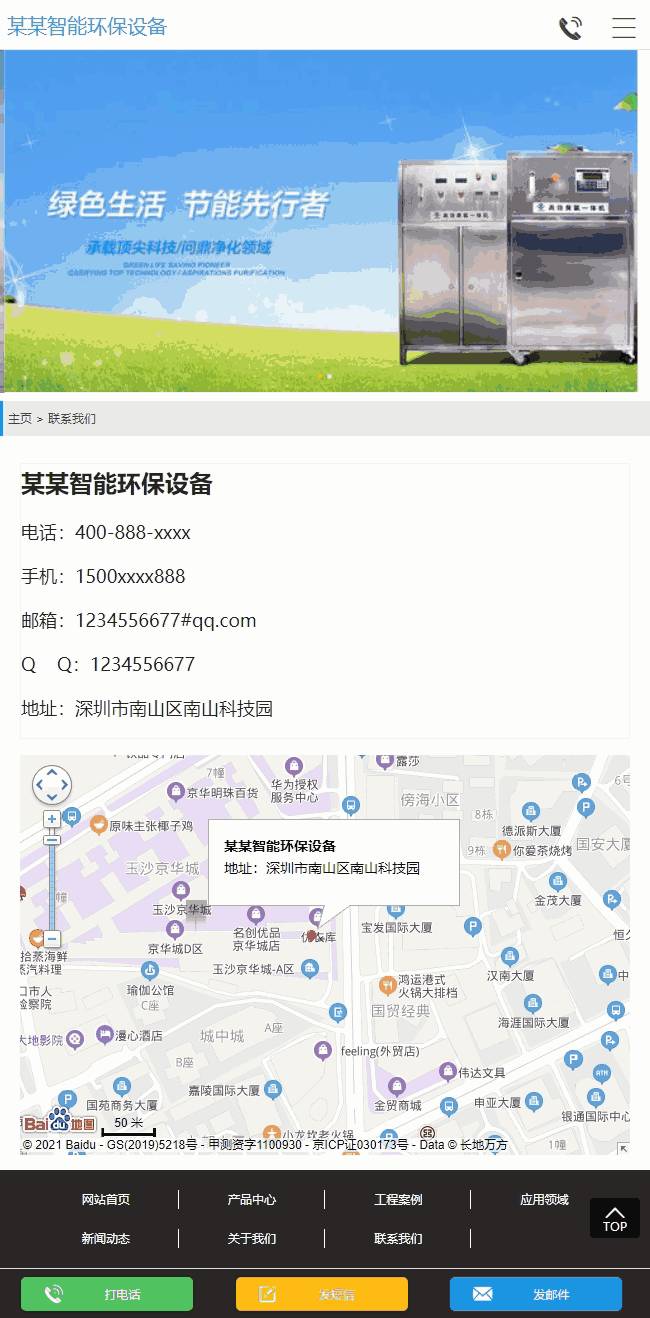650x1318 pixels.
Task: Open 网站首页 in footer
Action: [x=106, y=1200]
